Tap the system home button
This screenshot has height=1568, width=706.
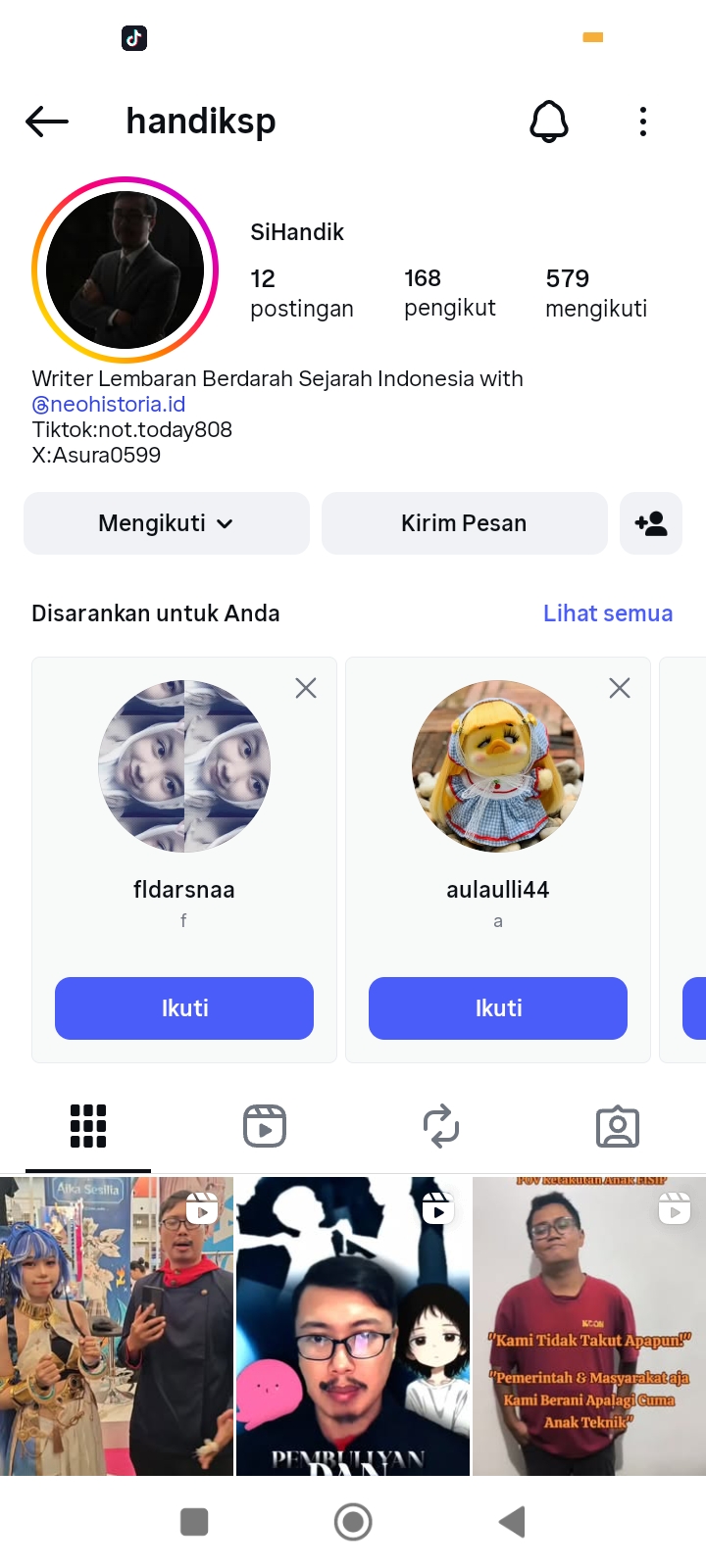point(353,1522)
